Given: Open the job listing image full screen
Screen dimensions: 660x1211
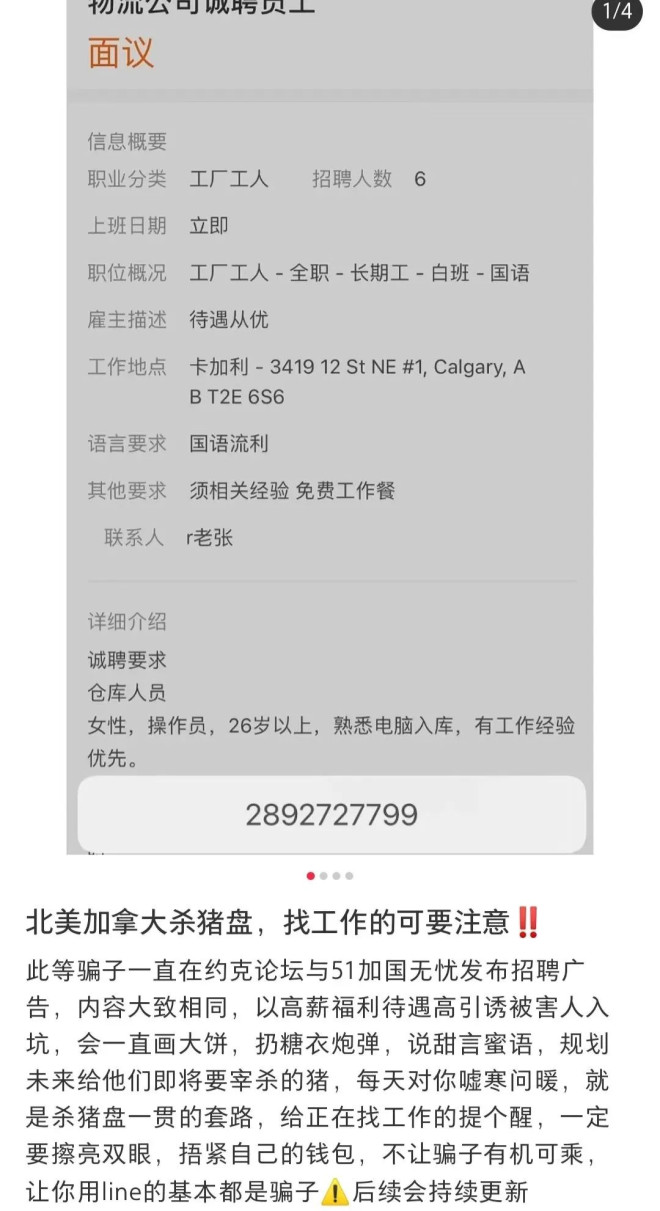Looking at the screenshot, I should click(330, 428).
